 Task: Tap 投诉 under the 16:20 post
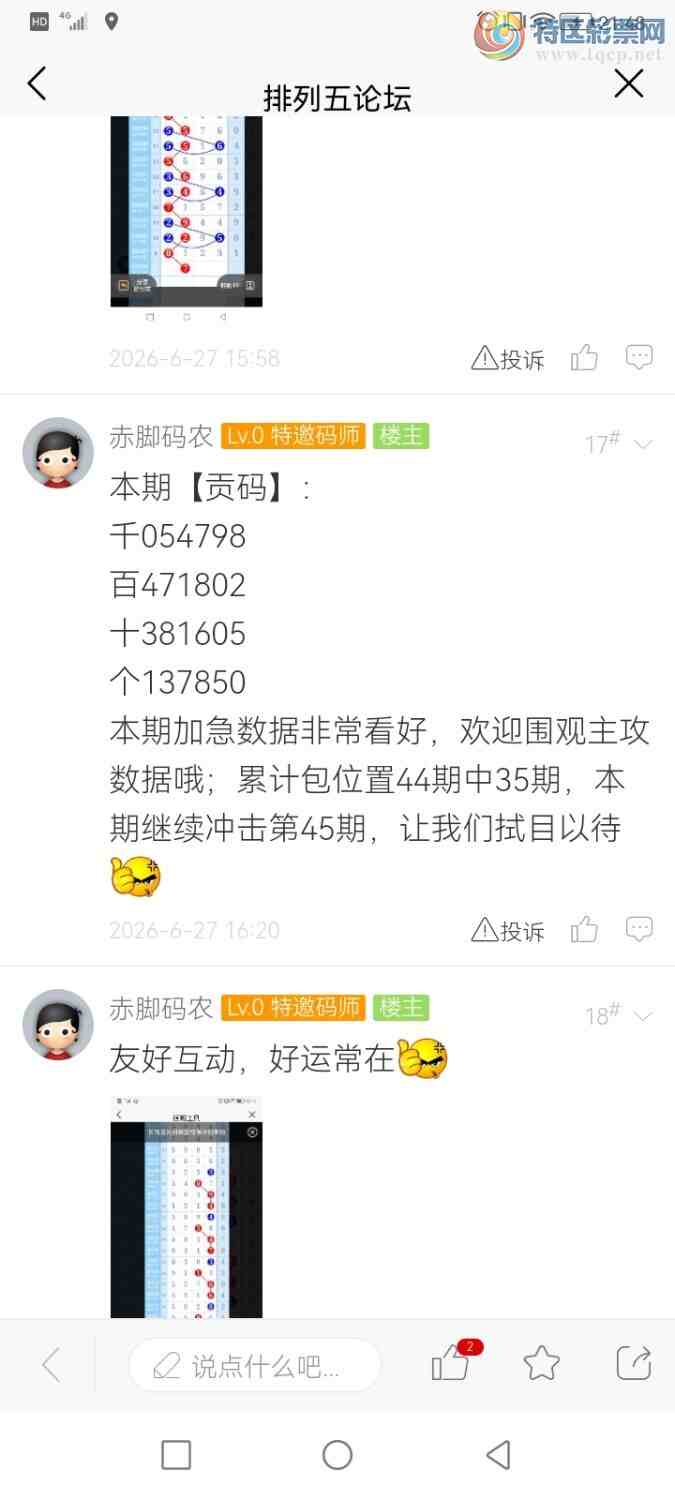click(508, 930)
